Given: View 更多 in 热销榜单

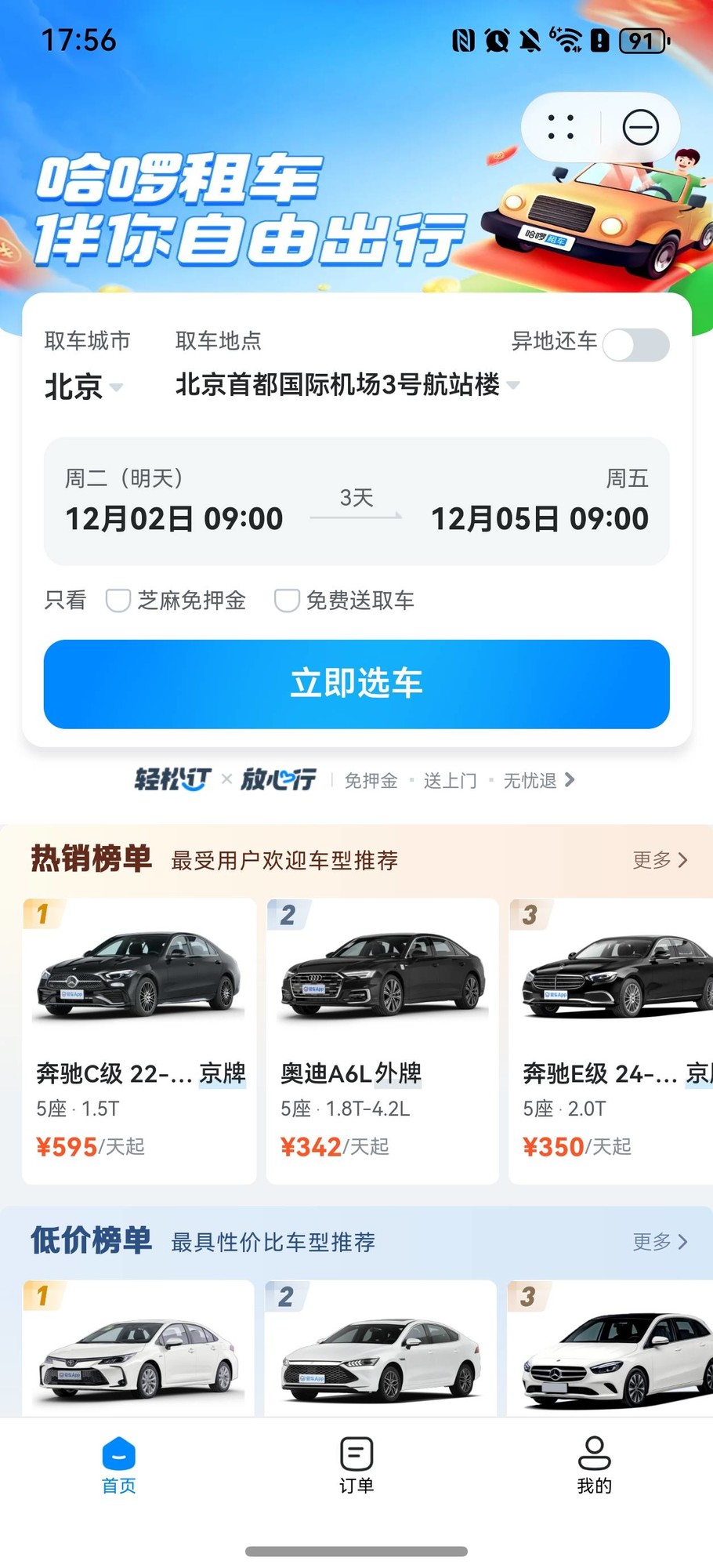Looking at the screenshot, I should tap(660, 860).
